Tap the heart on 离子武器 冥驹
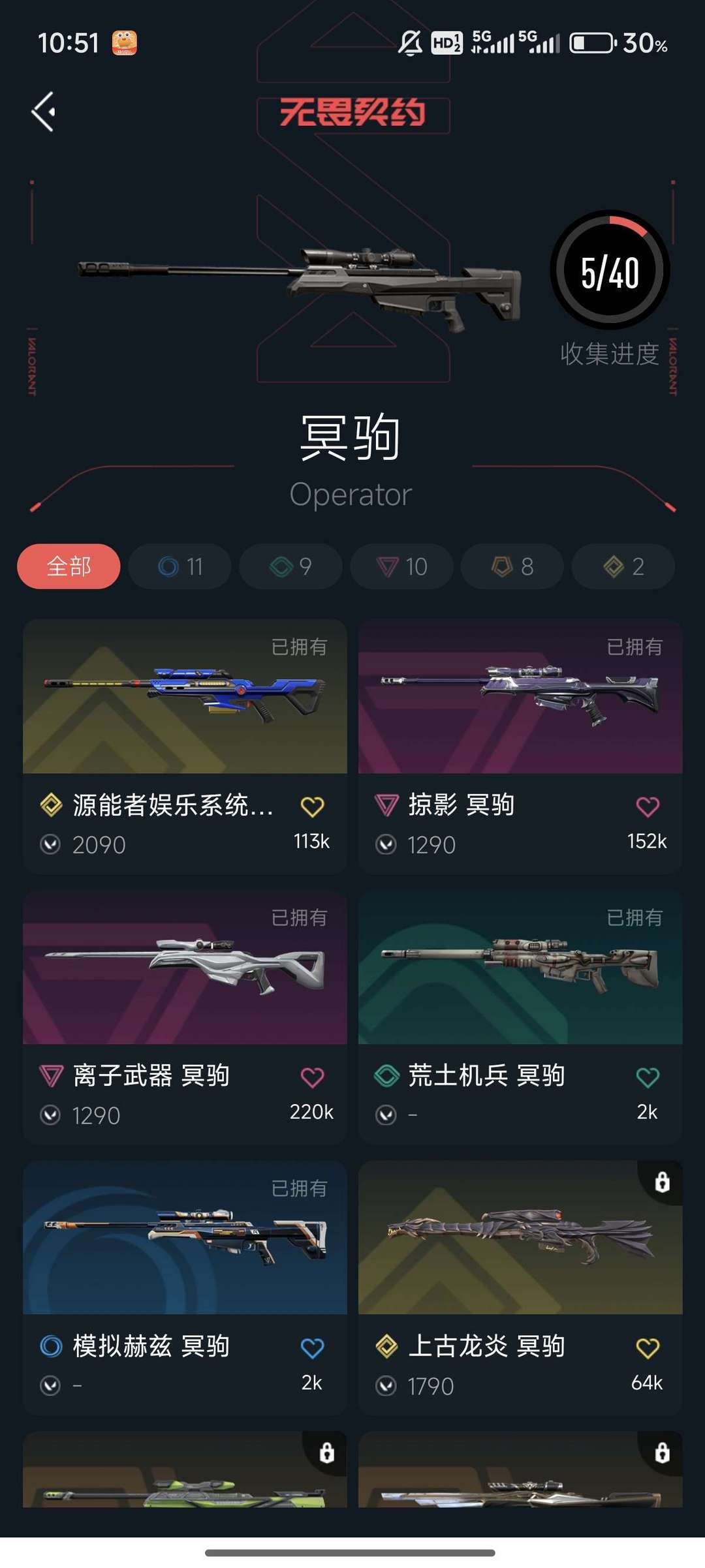The width and height of the screenshot is (705, 1568). 312,1077
